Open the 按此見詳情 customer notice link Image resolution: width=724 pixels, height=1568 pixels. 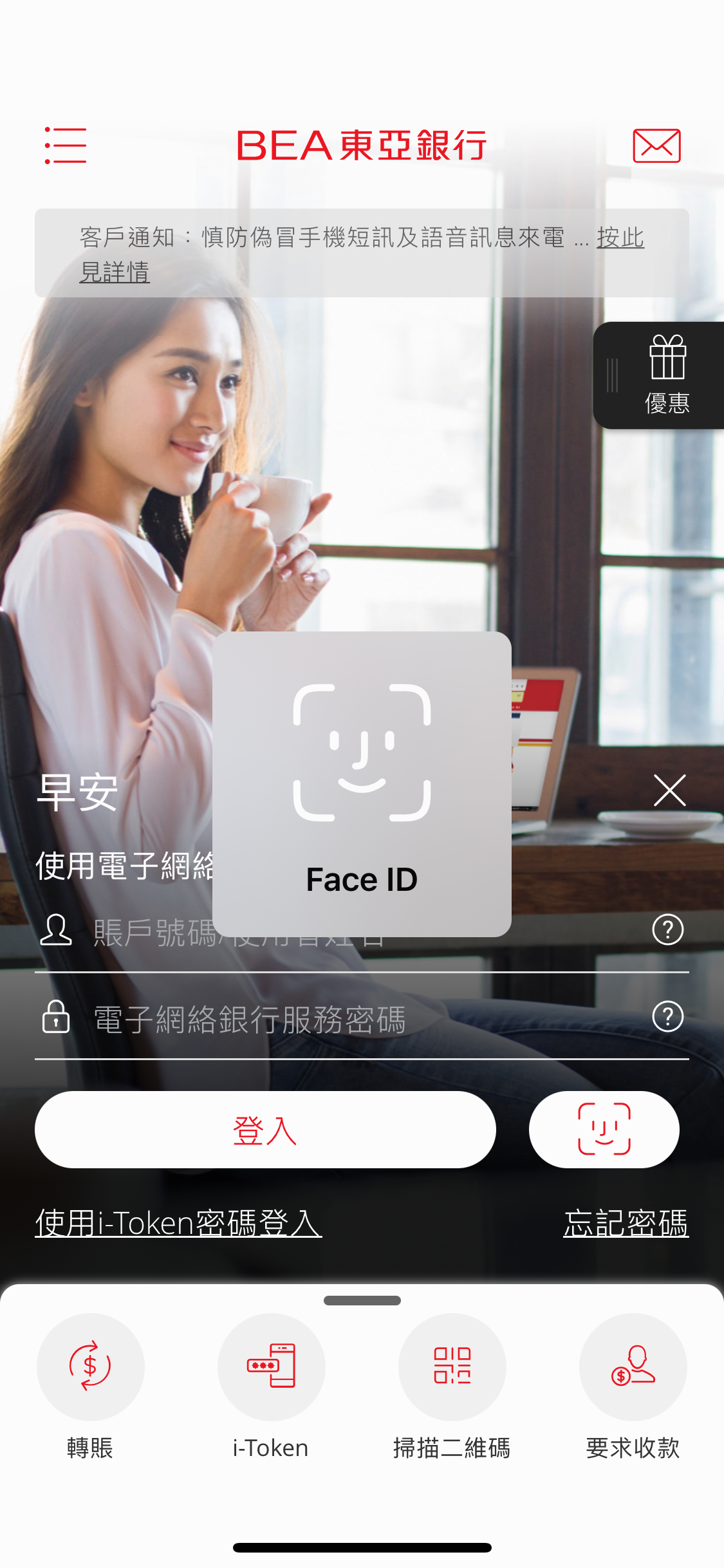(620, 238)
